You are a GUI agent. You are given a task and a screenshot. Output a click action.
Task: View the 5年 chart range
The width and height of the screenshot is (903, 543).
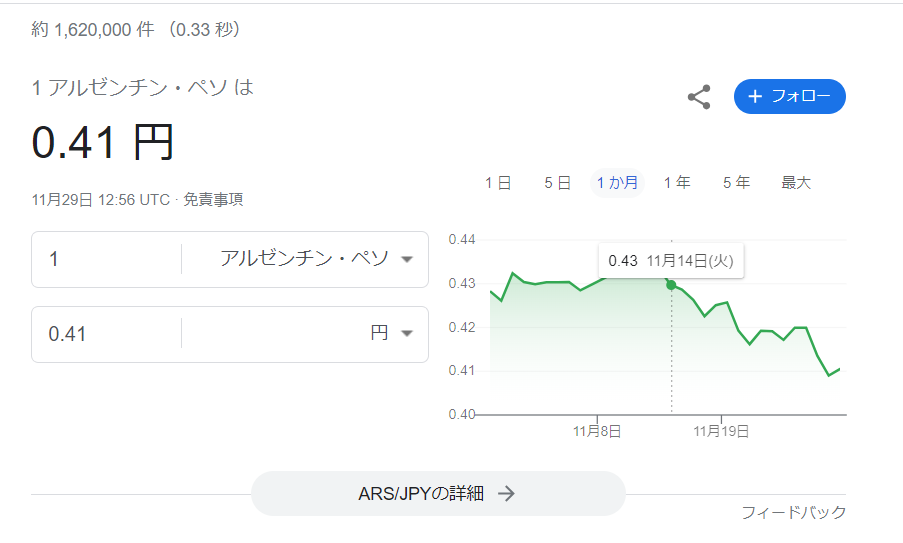pyautogui.click(x=736, y=183)
